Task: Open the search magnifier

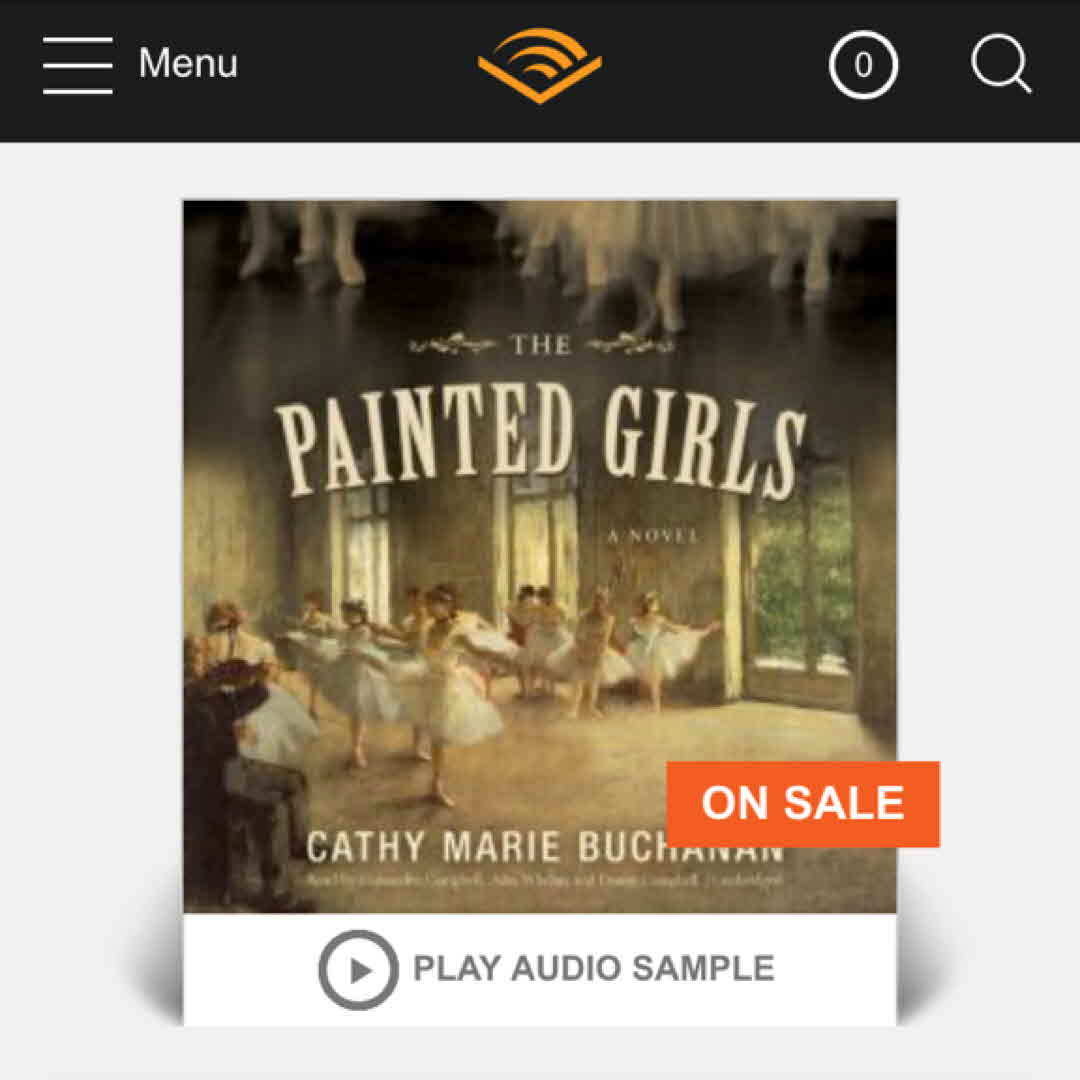Action: [1001, 66]
